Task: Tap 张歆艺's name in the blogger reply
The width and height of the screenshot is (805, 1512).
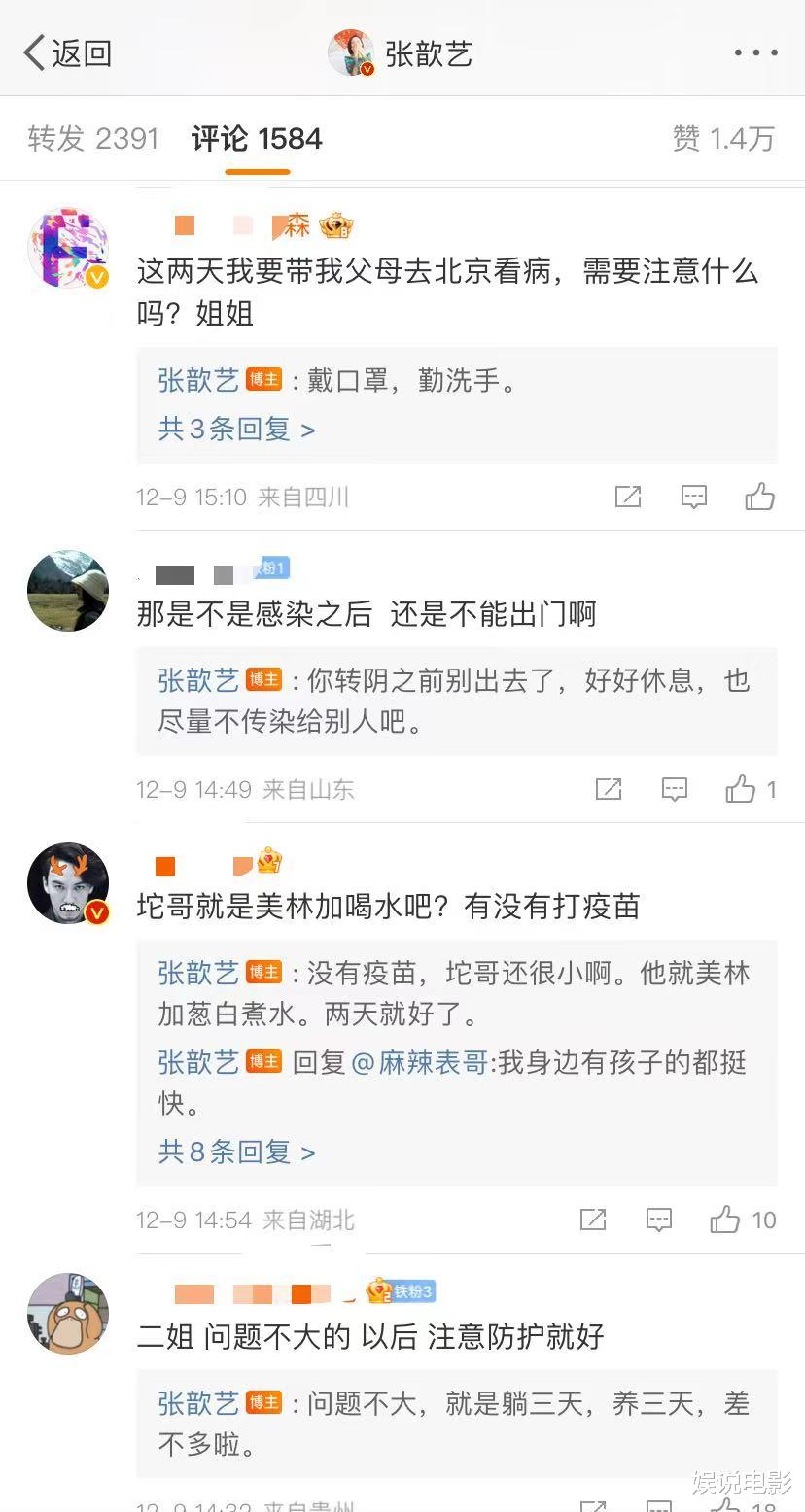Action: coord(198,381)
